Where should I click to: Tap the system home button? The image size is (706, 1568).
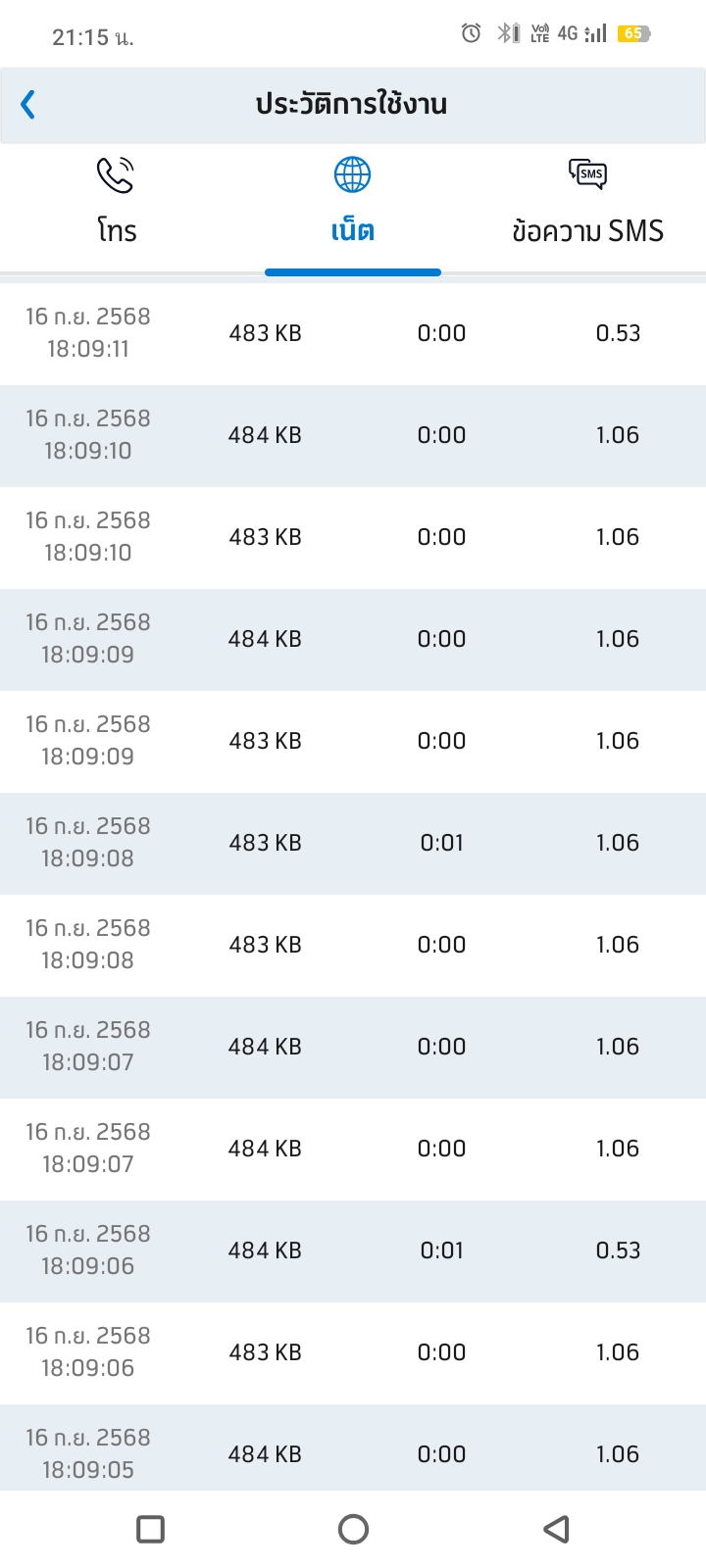pos(353,1529)
